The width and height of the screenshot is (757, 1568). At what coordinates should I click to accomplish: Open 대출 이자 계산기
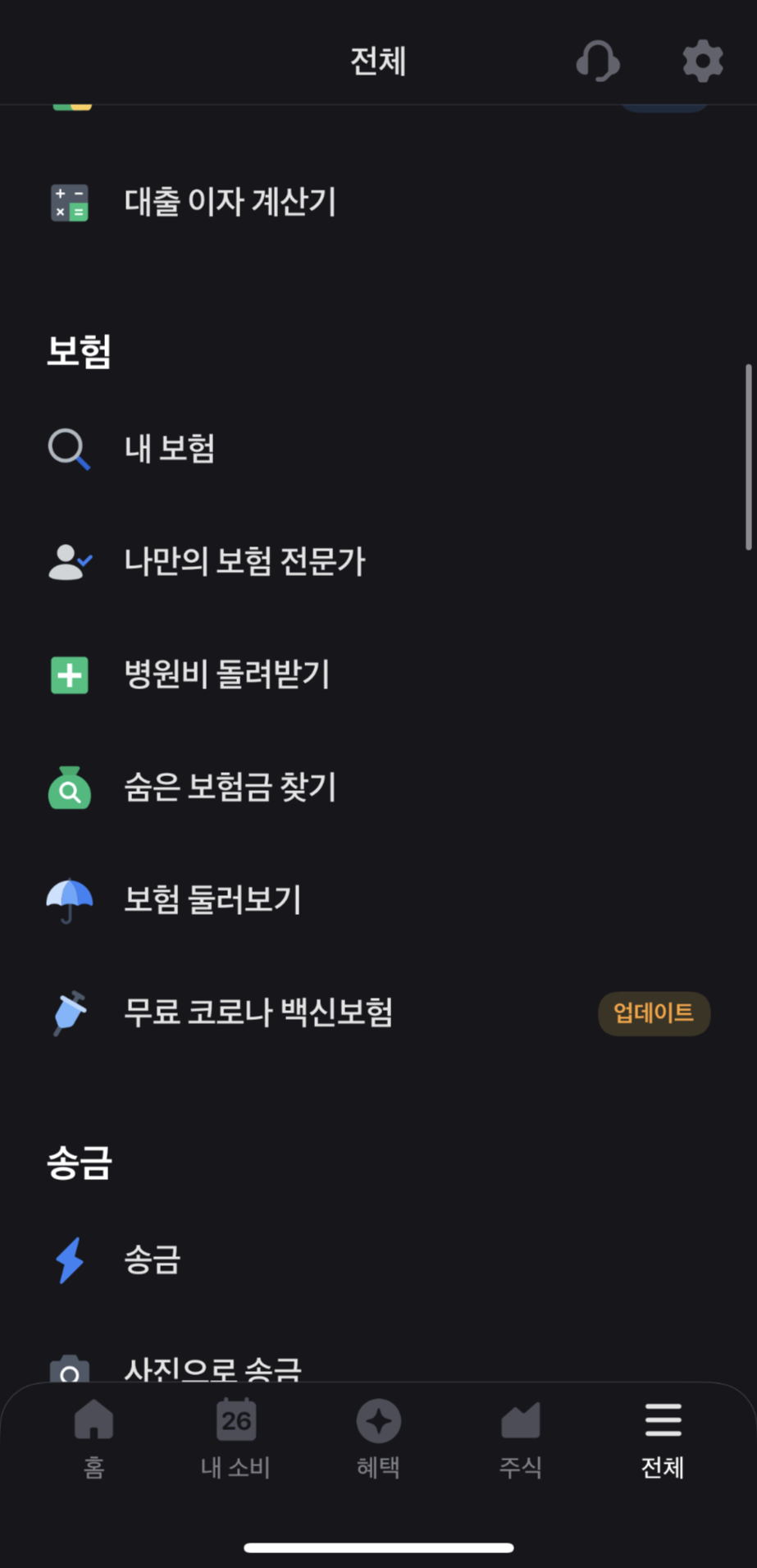(230, 202)
